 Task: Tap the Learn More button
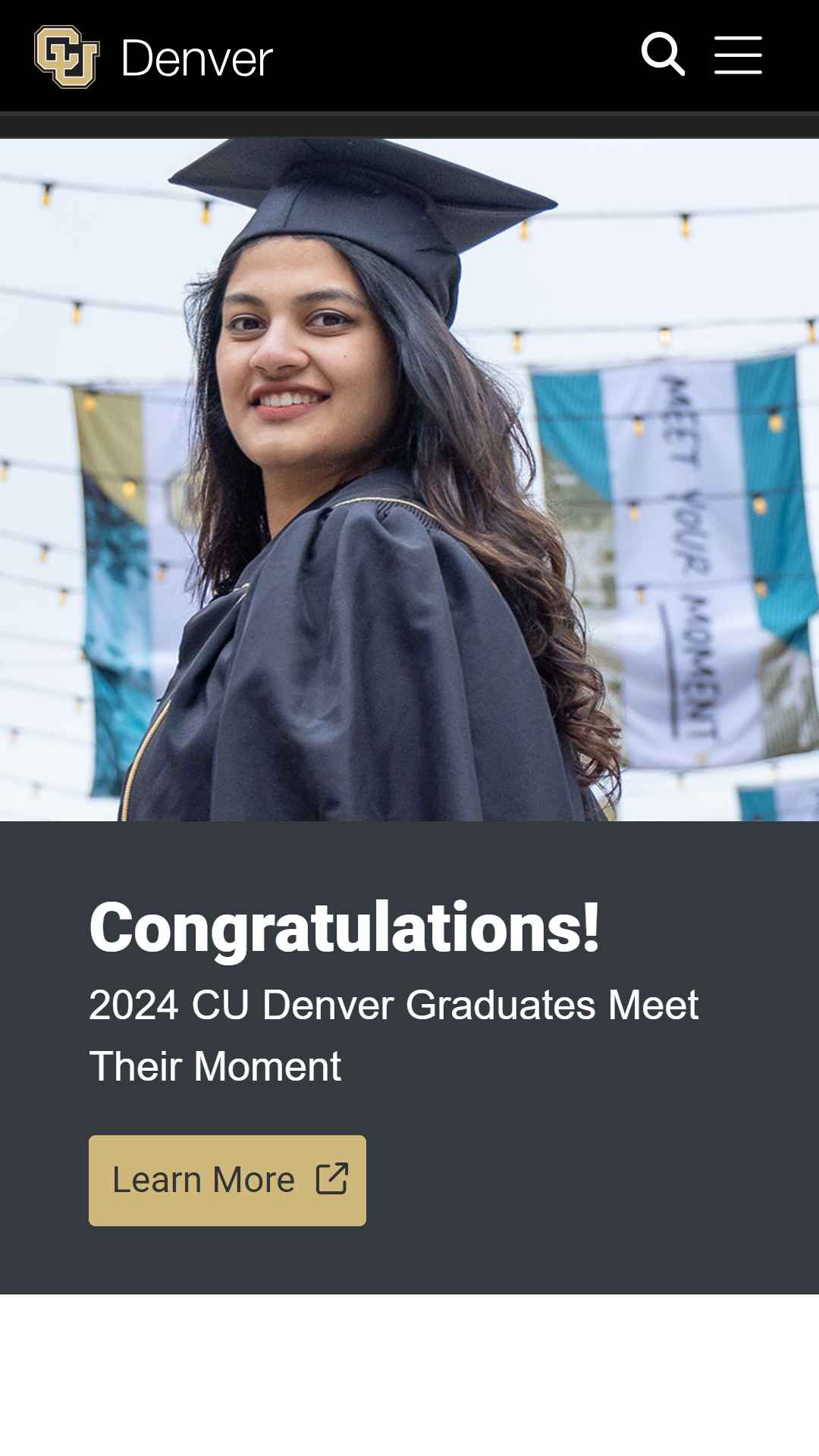[227, 1180]
